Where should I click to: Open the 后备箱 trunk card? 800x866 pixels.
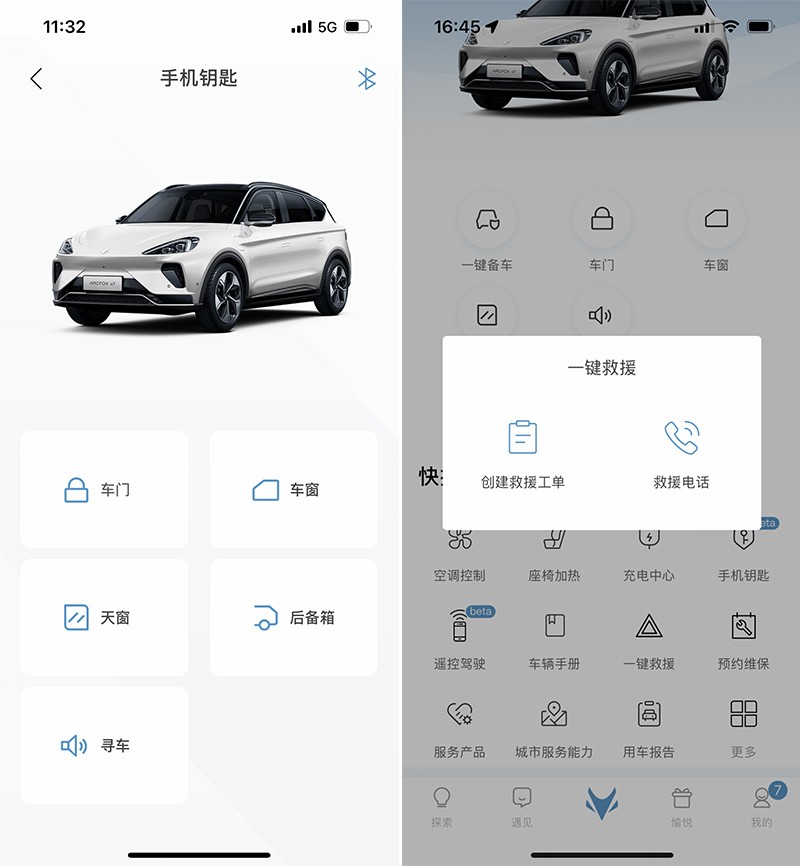click(293, 617)
